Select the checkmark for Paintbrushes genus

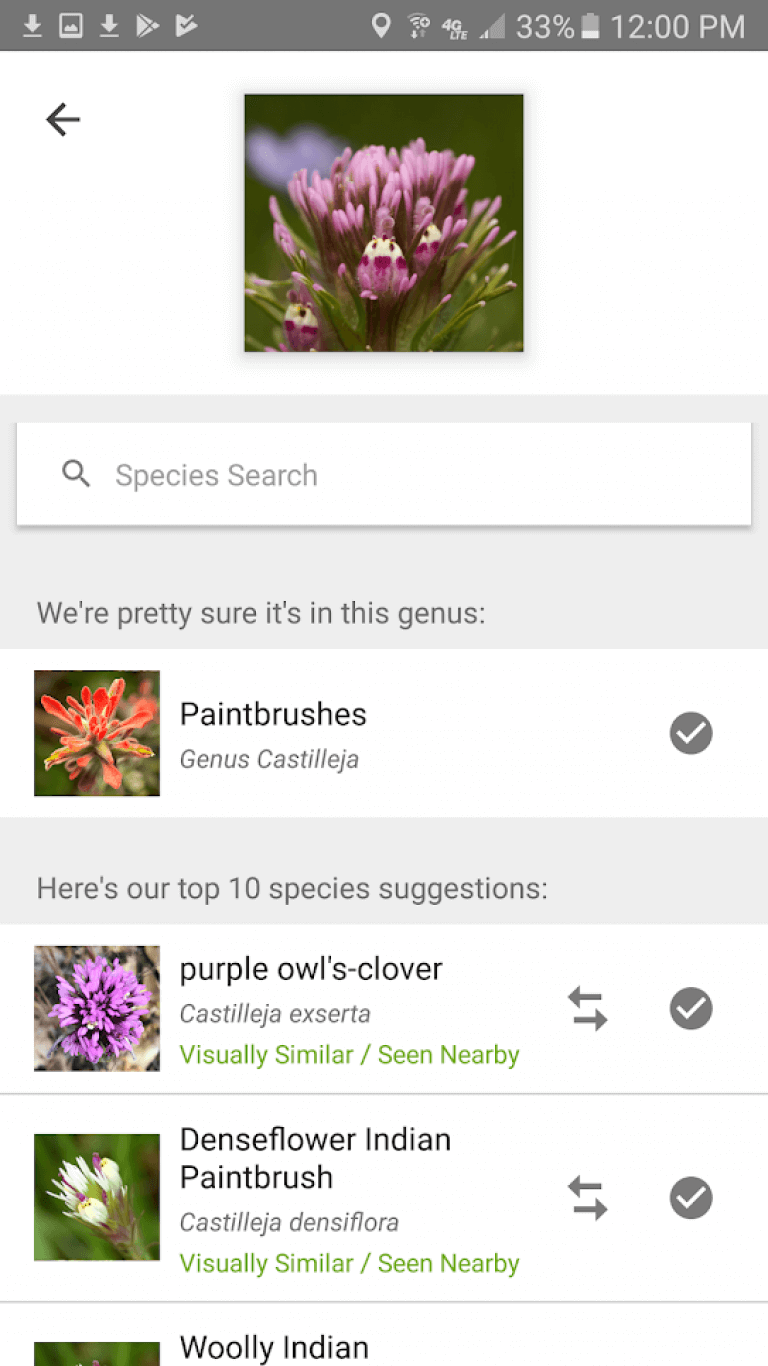pyautogui.click(x=690, y=733)
